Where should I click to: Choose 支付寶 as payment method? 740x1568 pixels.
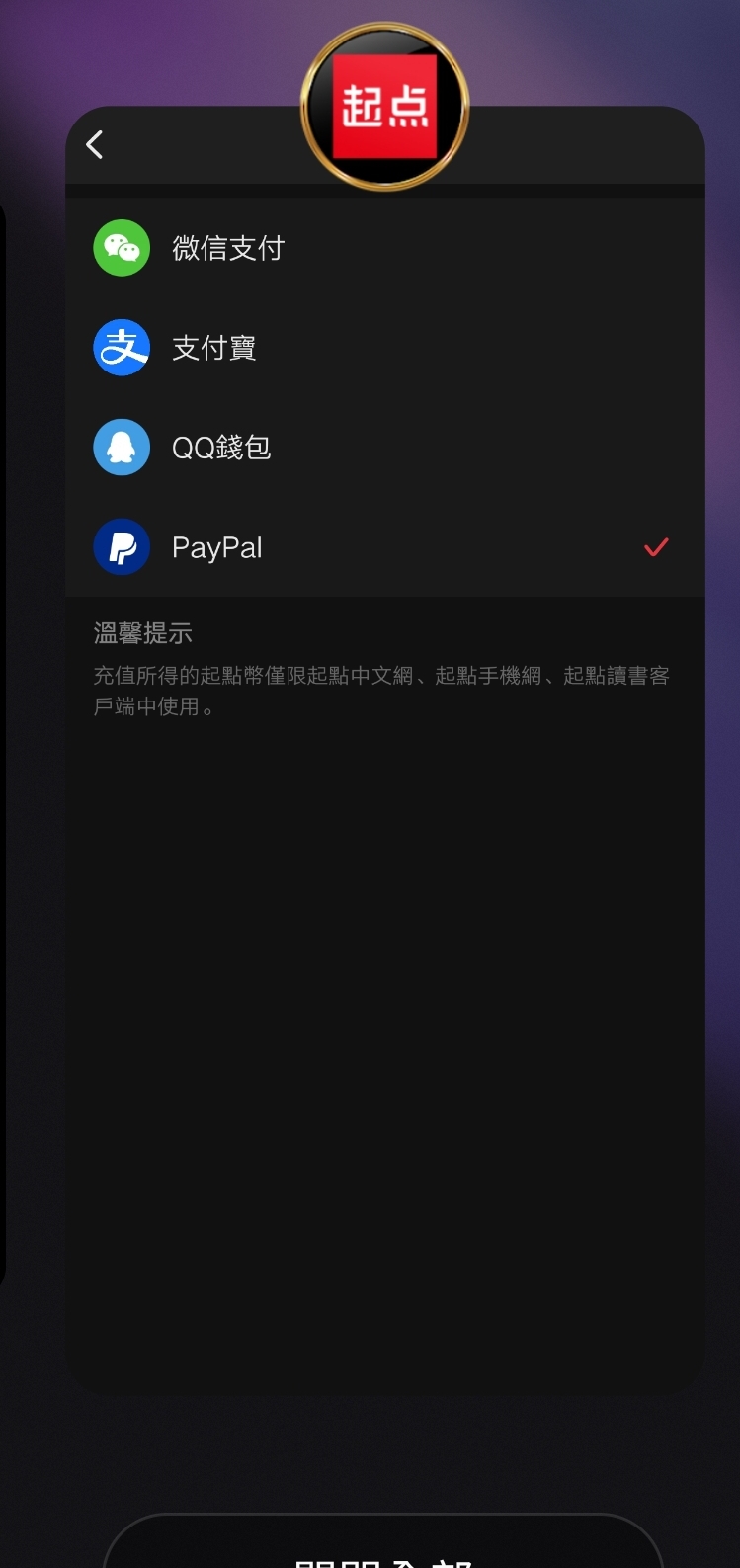point(385,348)
